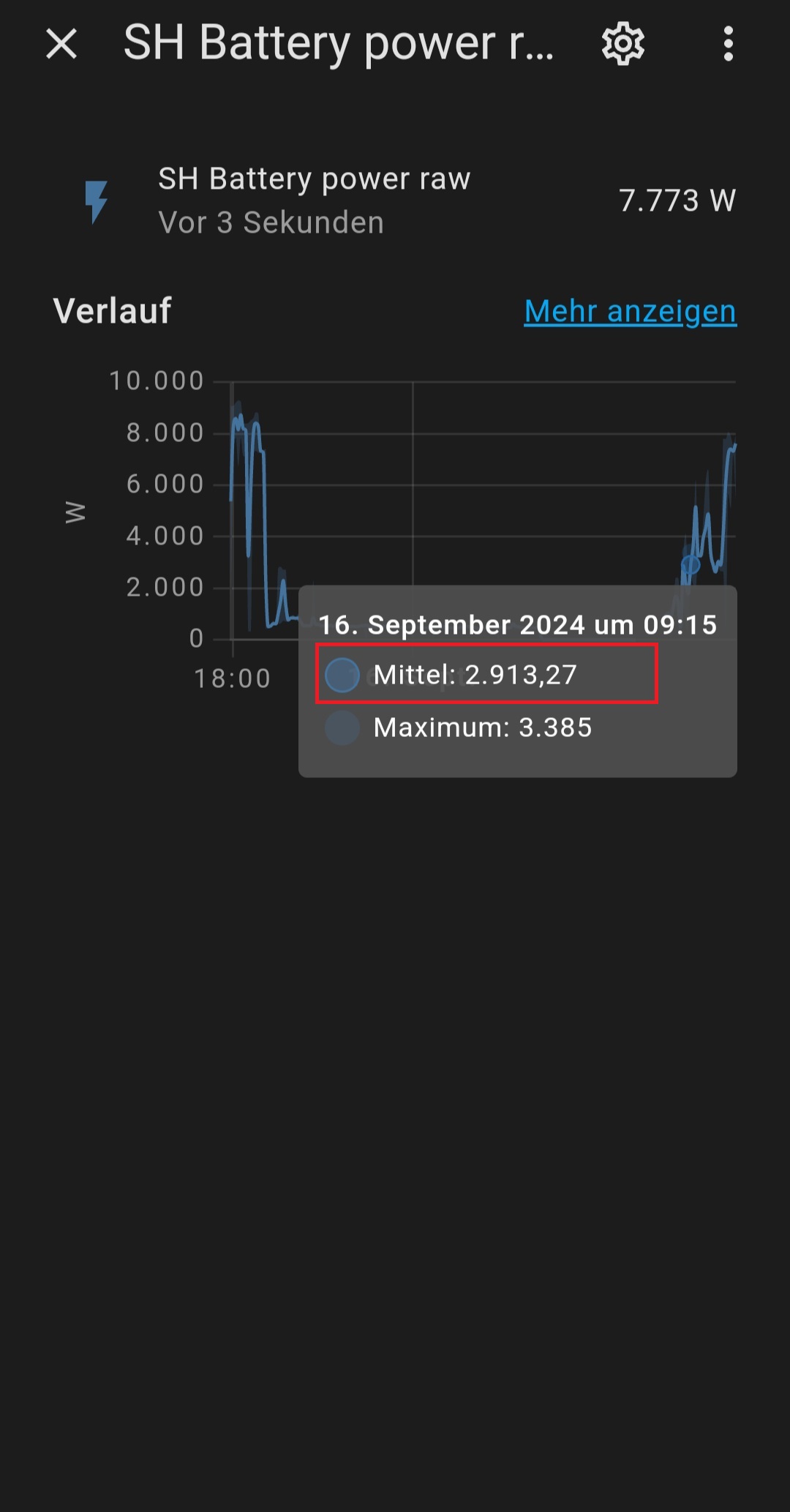The image size is (790, 1512).
Task: Tap the Mehr anzeigen link
Action: (x=630, y=312)
